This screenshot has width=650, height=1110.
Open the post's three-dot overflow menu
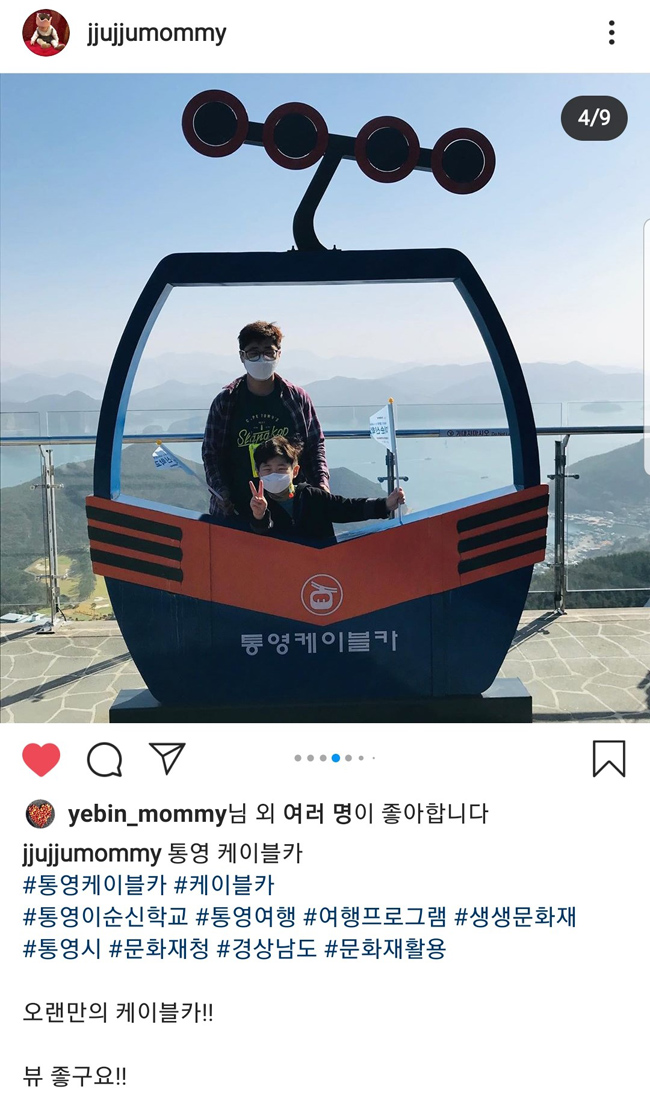(x=611, y=33)
